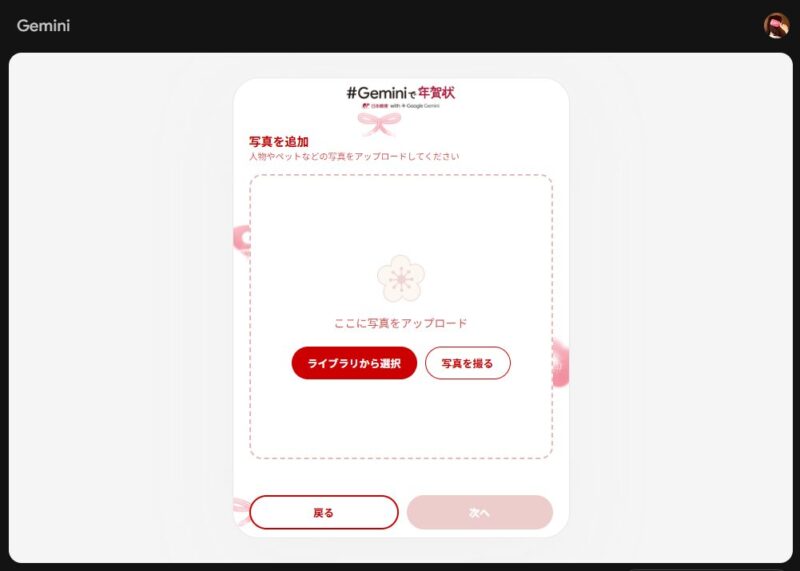Viewport: 800px width, 571px height.
Task: Tap the 次へ button
Action: [479, 512]
